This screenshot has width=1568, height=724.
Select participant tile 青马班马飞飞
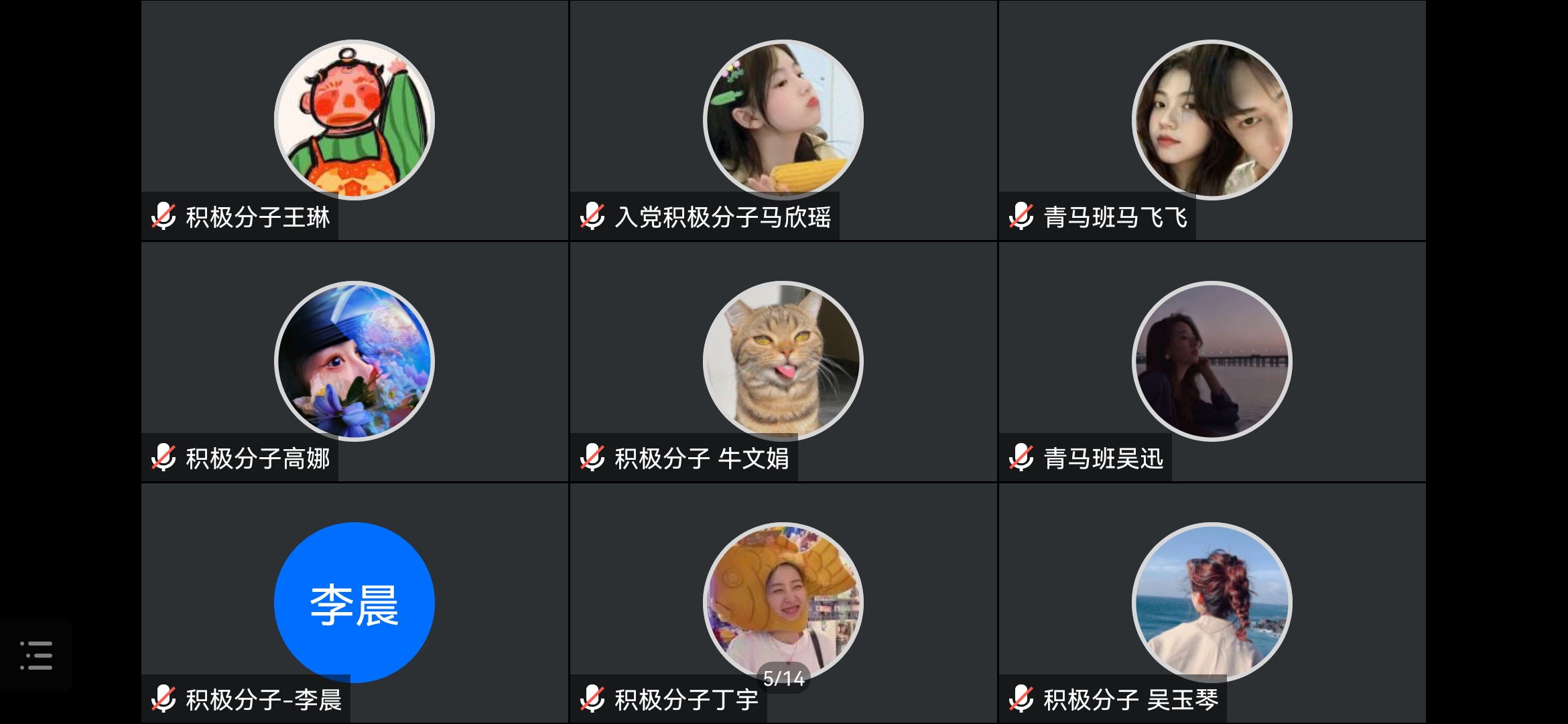click(1212, 121)
